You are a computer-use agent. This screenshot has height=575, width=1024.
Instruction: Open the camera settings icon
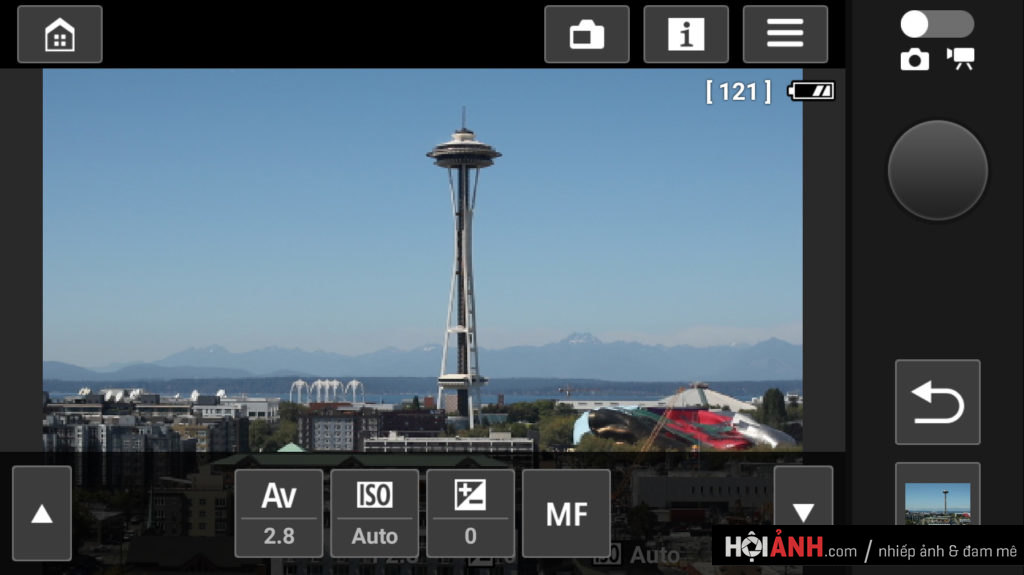coord(587,35)
